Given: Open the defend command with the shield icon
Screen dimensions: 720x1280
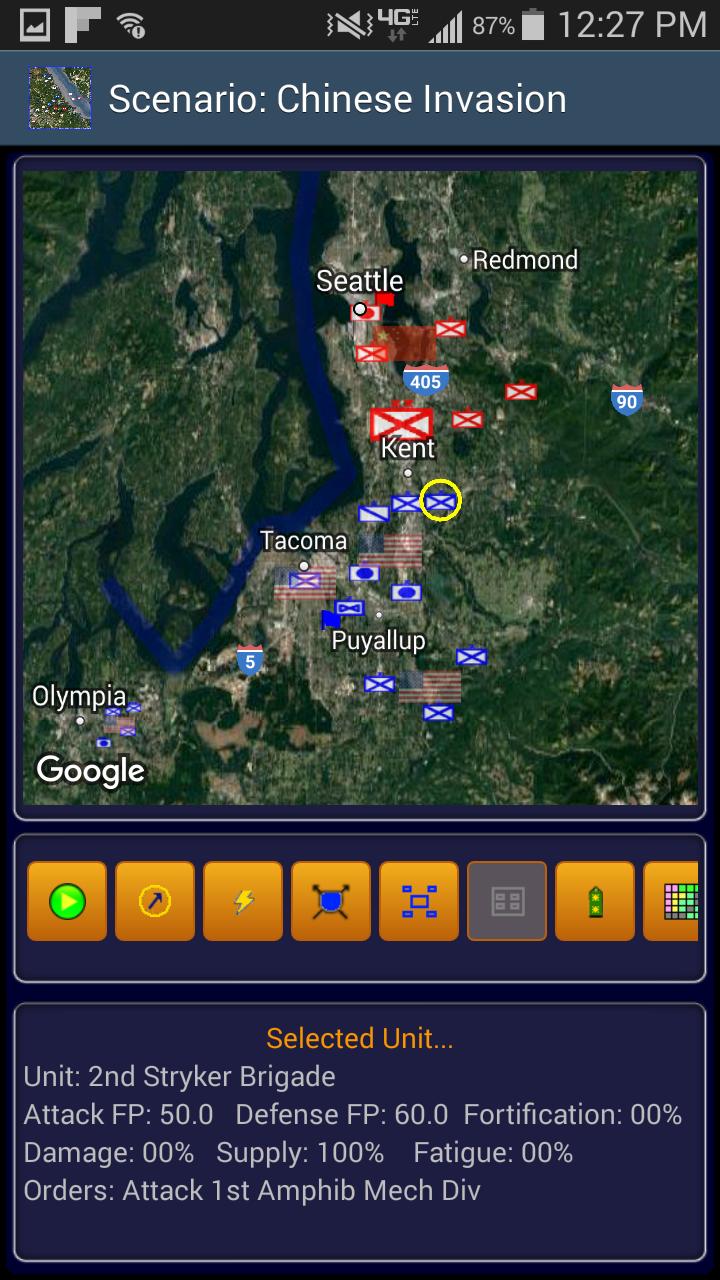Looking at the screenshot, I should point(330,900).
